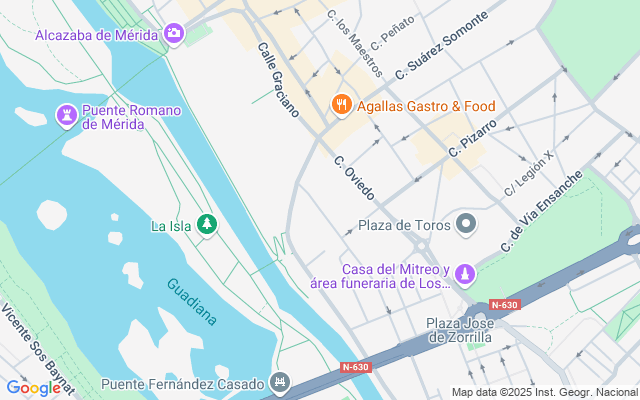This screenshot has width=640, height=400.
Task: Tap the Agallas Gastro & Food restaurant marker
Action: tap(342, 105)
